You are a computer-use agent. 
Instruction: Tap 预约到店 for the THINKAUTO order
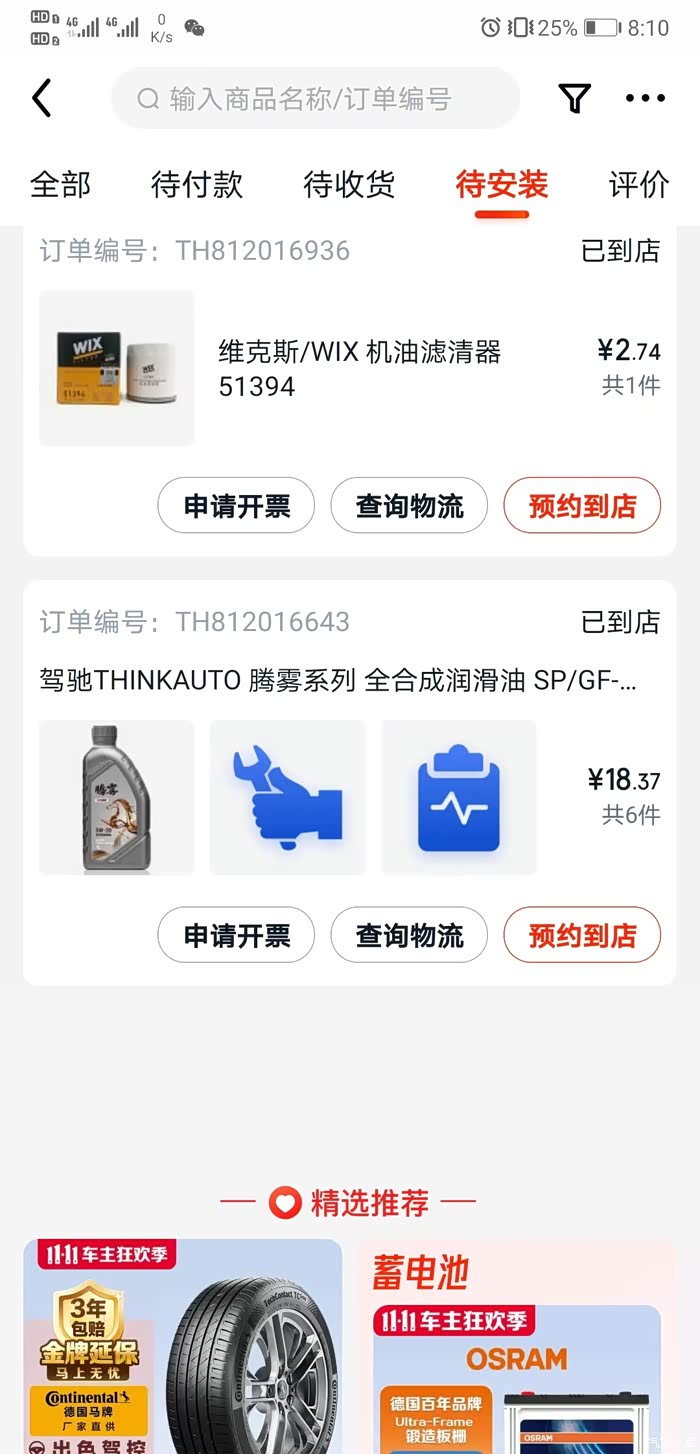pyautogui.click(x=582, y=935)
